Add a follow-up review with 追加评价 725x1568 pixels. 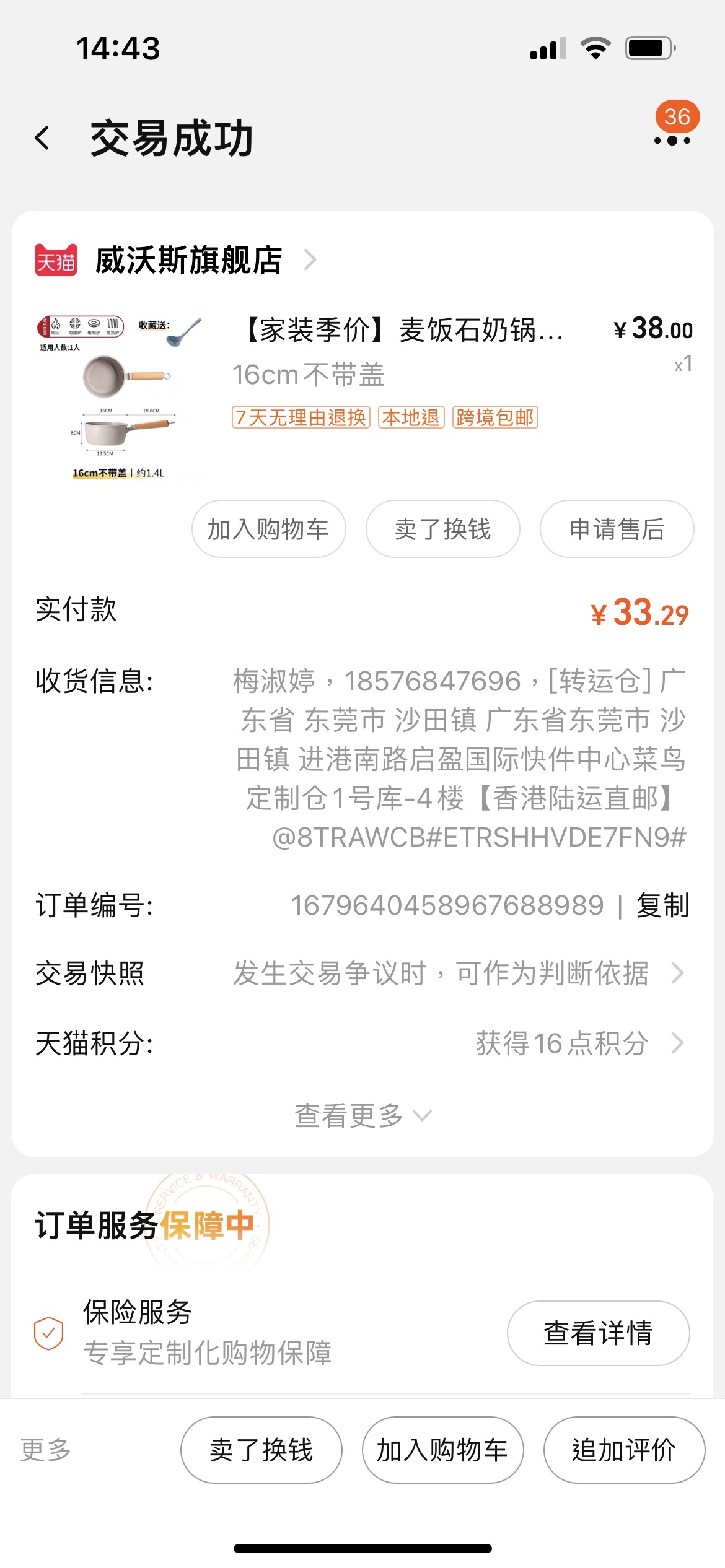pos(624,1450)
